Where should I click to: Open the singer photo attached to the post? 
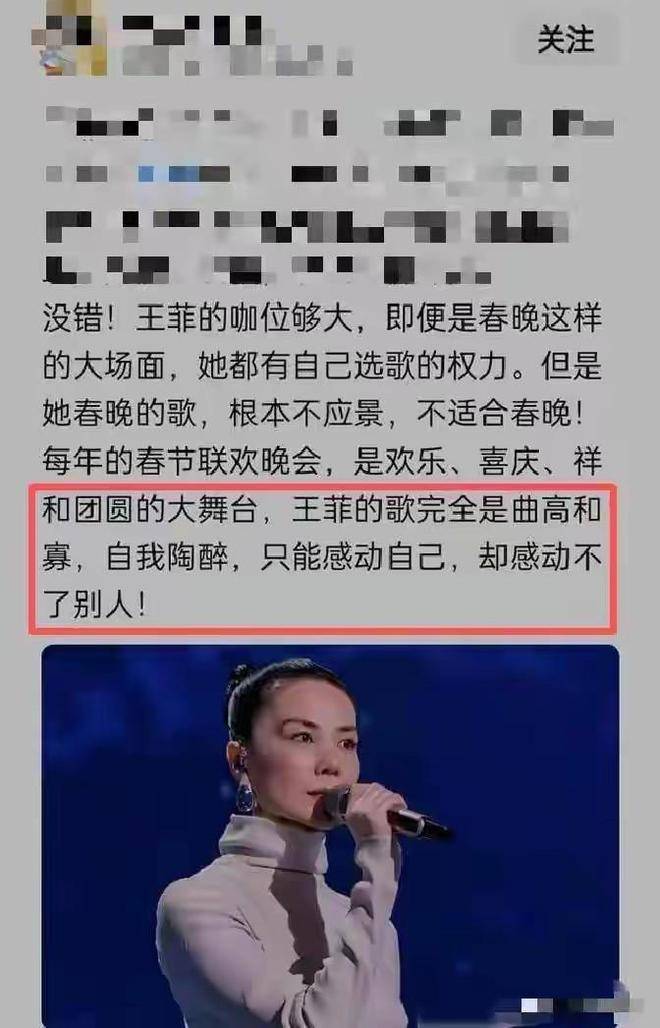[x=330, y=835]
